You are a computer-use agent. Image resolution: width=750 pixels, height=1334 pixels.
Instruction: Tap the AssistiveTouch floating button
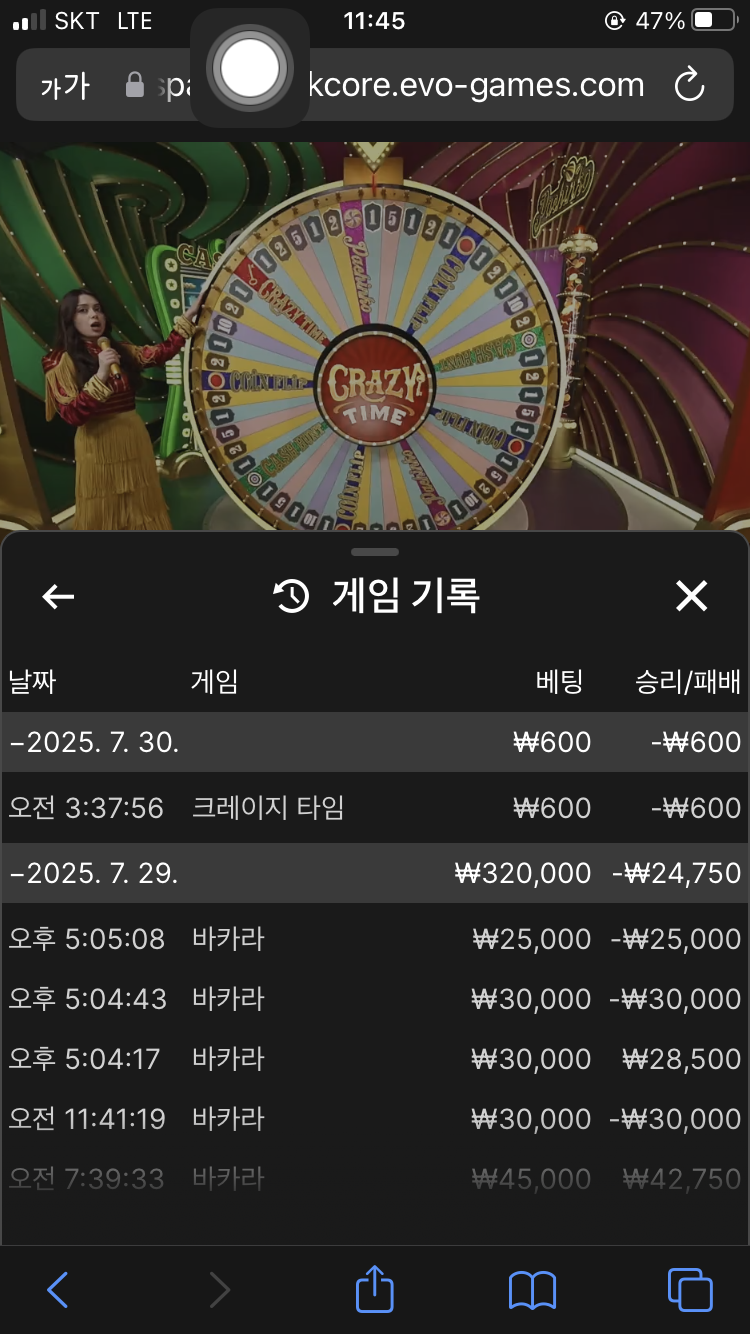click(x=249, y=68)
